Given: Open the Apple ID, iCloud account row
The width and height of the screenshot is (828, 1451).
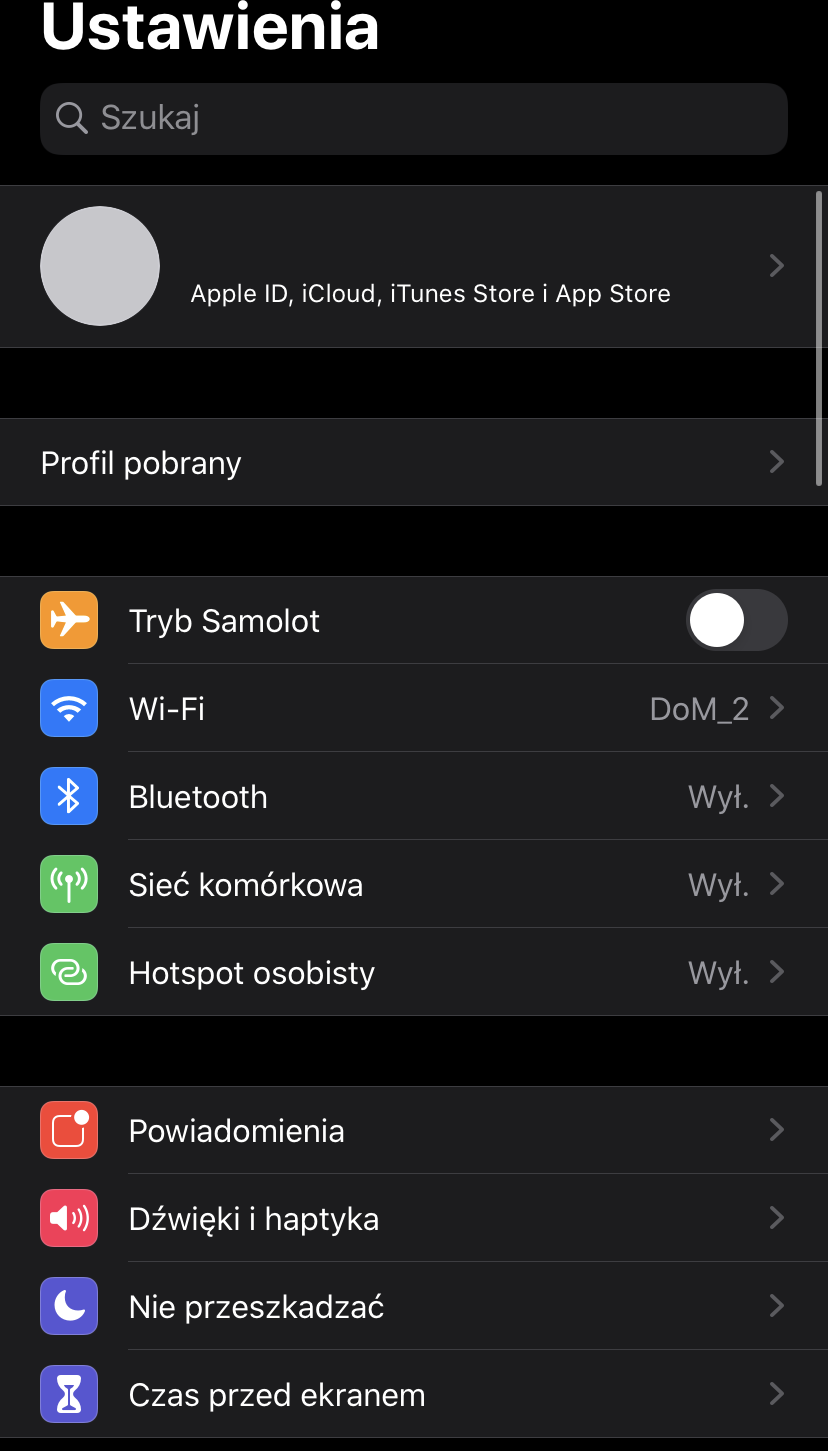Looking at the screenshot, I should (x=414, y=266).
